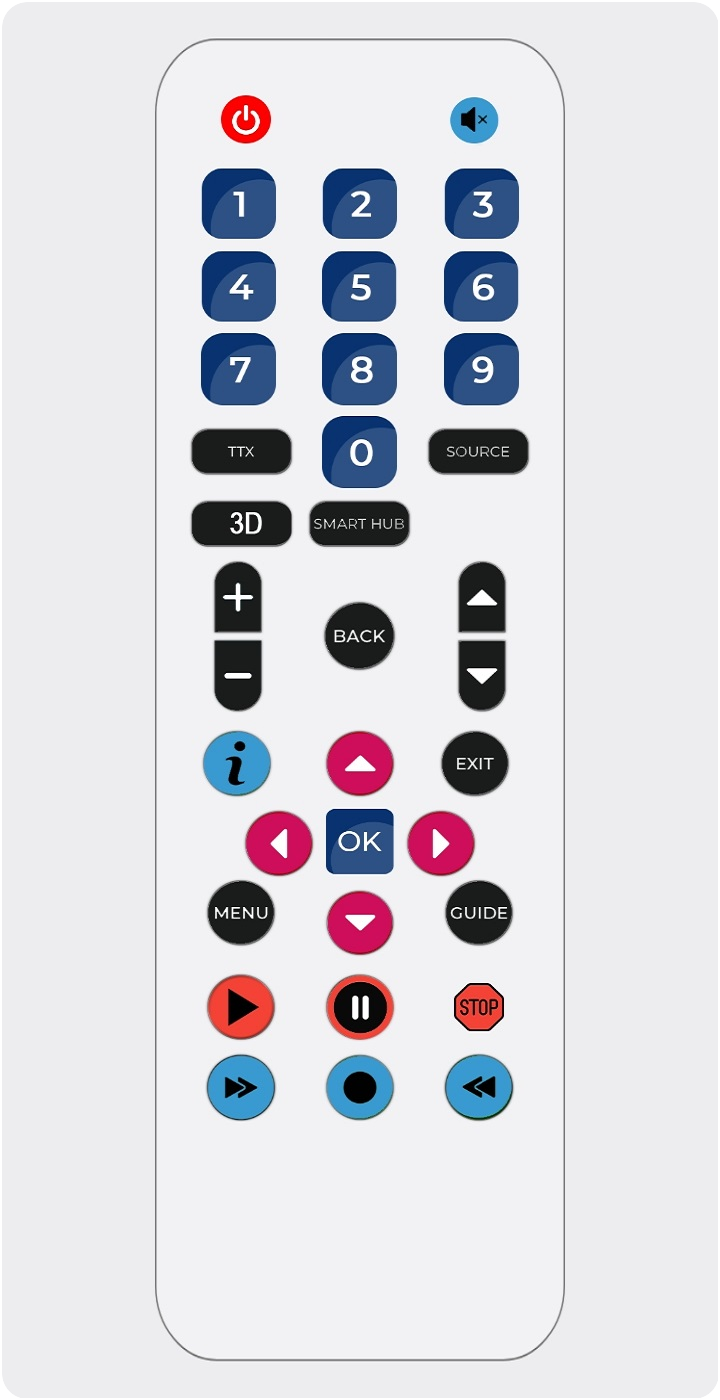The height and width of the screenshot is (1400, 720).
Task: Confirm selection with OK
Action: tap(360, 842)
